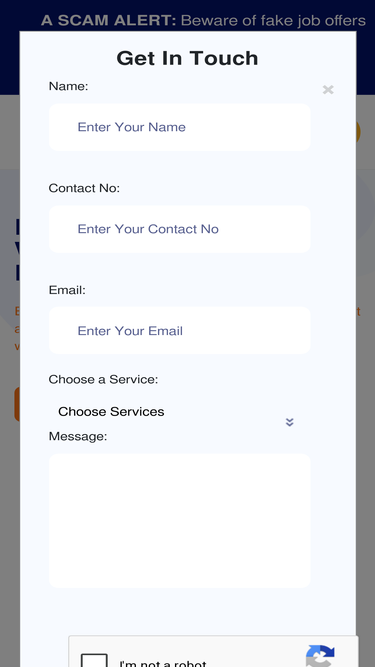Screen dimensions: 375x667
Task: Focus the Enter Your Contact No field
Action: pyautogui.click(x=179, y=229)
